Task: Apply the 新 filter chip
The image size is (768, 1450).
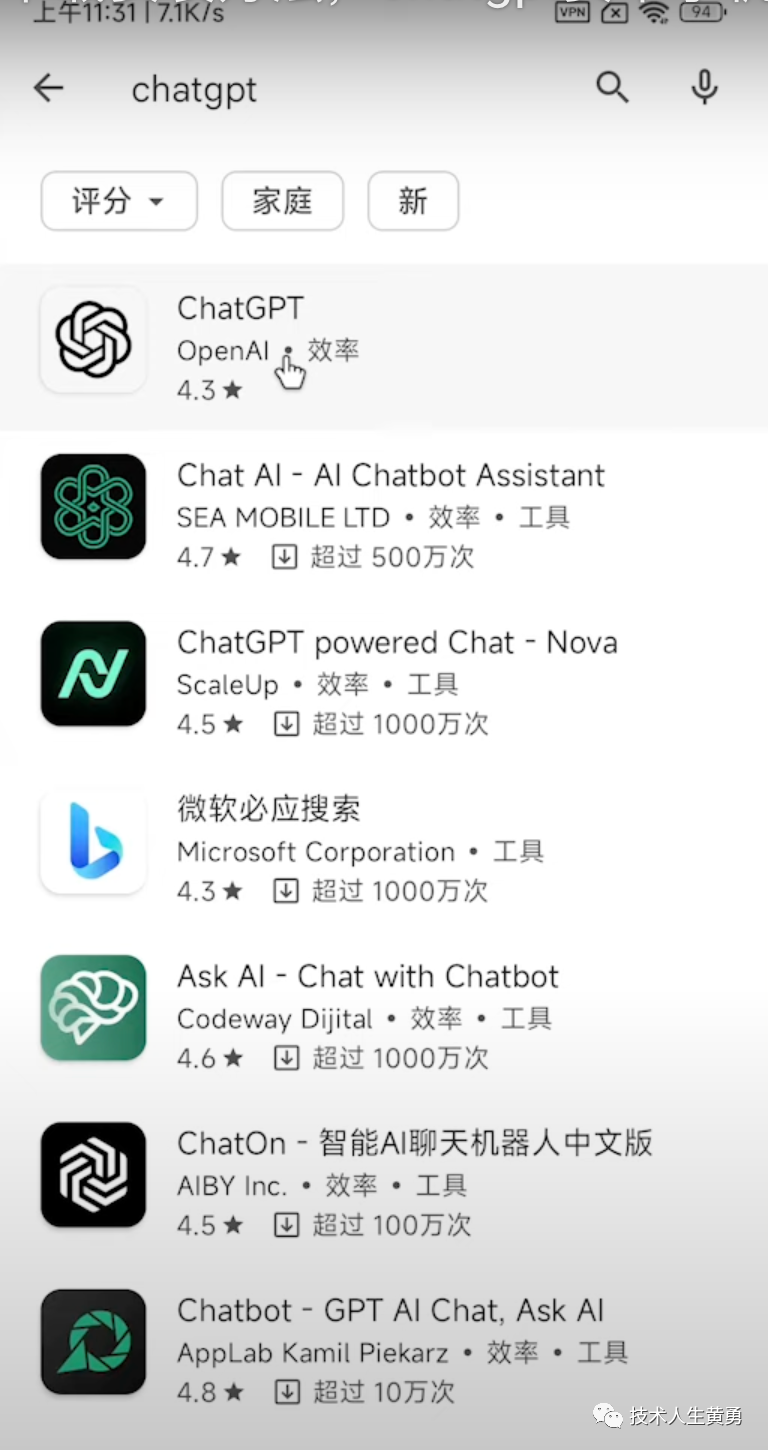Action: point(413,201)
